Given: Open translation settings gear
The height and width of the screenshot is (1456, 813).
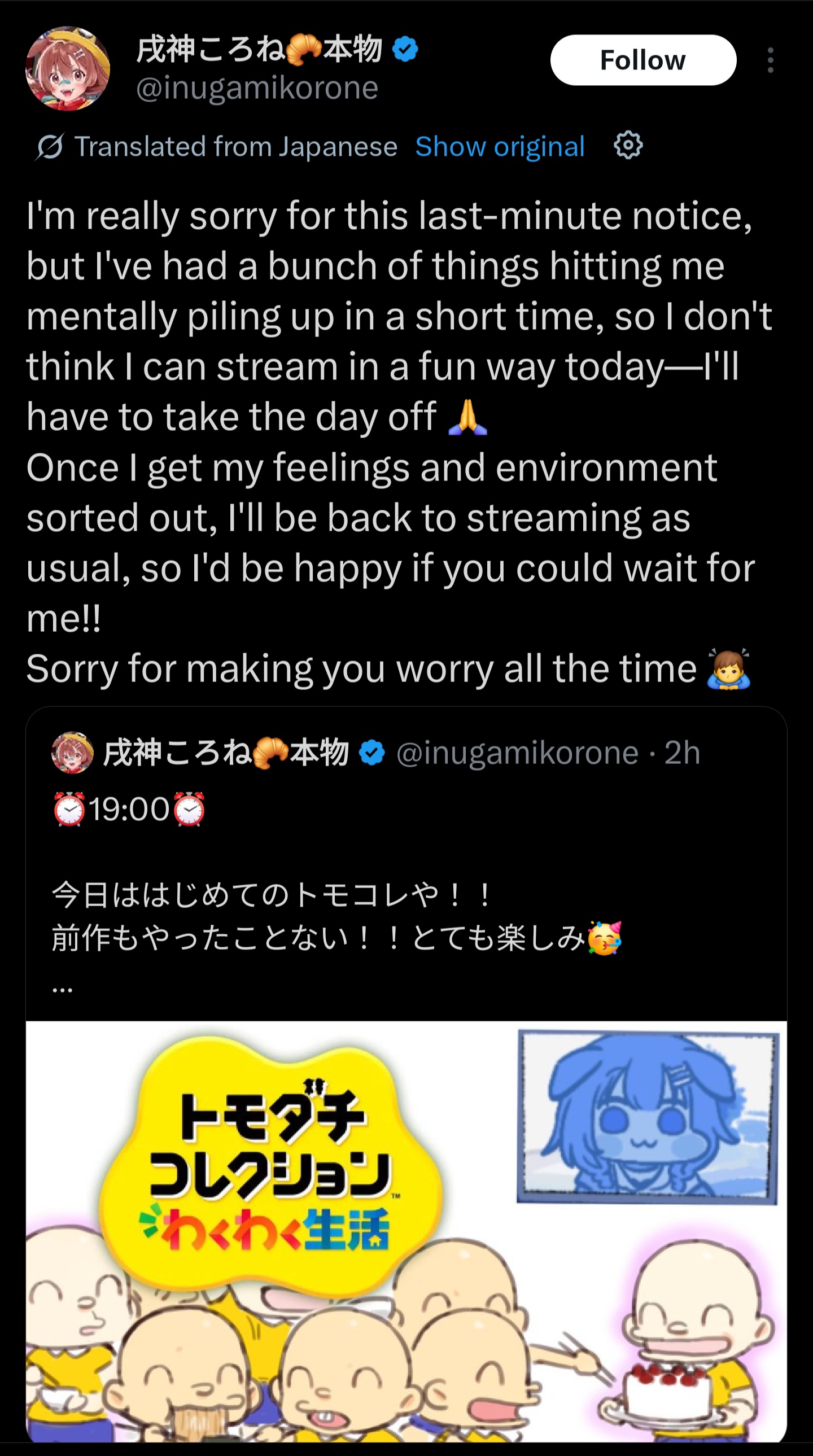Looking at the screenshot, I should click(x=628, y=146).
